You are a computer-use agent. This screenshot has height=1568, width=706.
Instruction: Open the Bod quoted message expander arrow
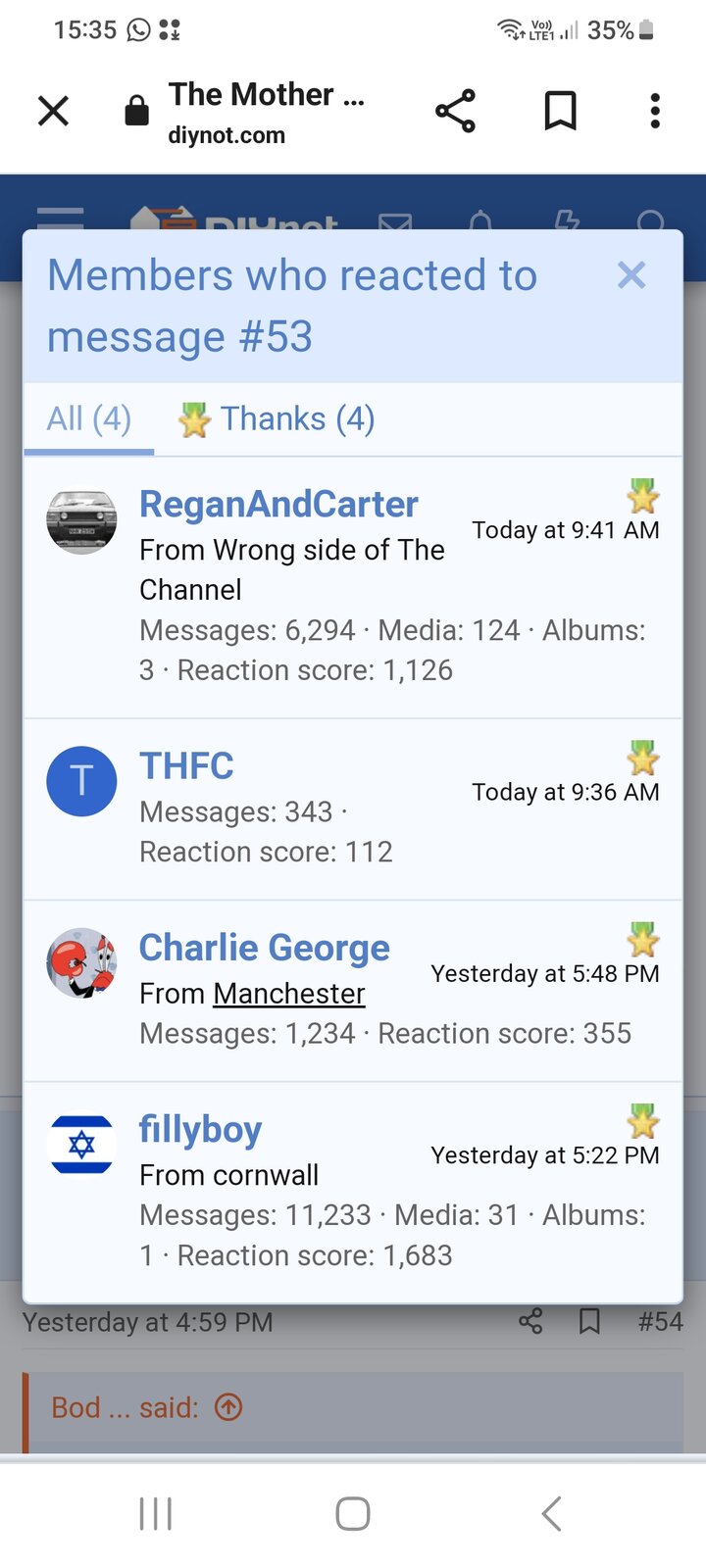[x=227, y=1405]
